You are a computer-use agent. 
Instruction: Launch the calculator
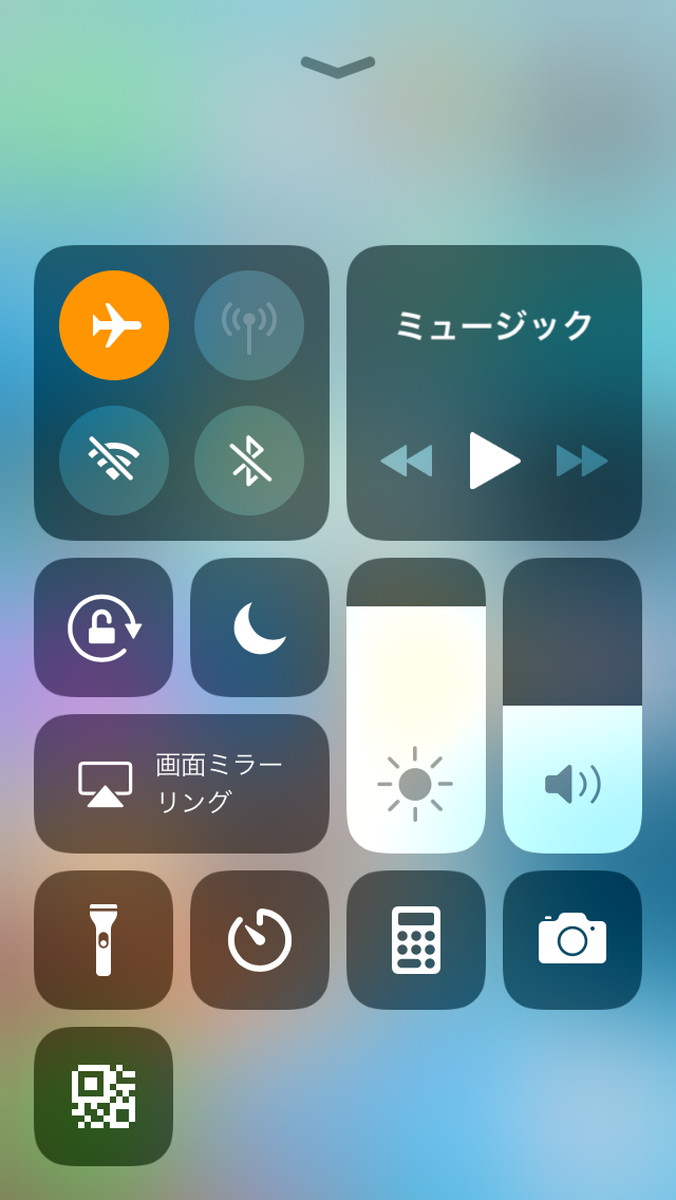[x=416, y=940]
